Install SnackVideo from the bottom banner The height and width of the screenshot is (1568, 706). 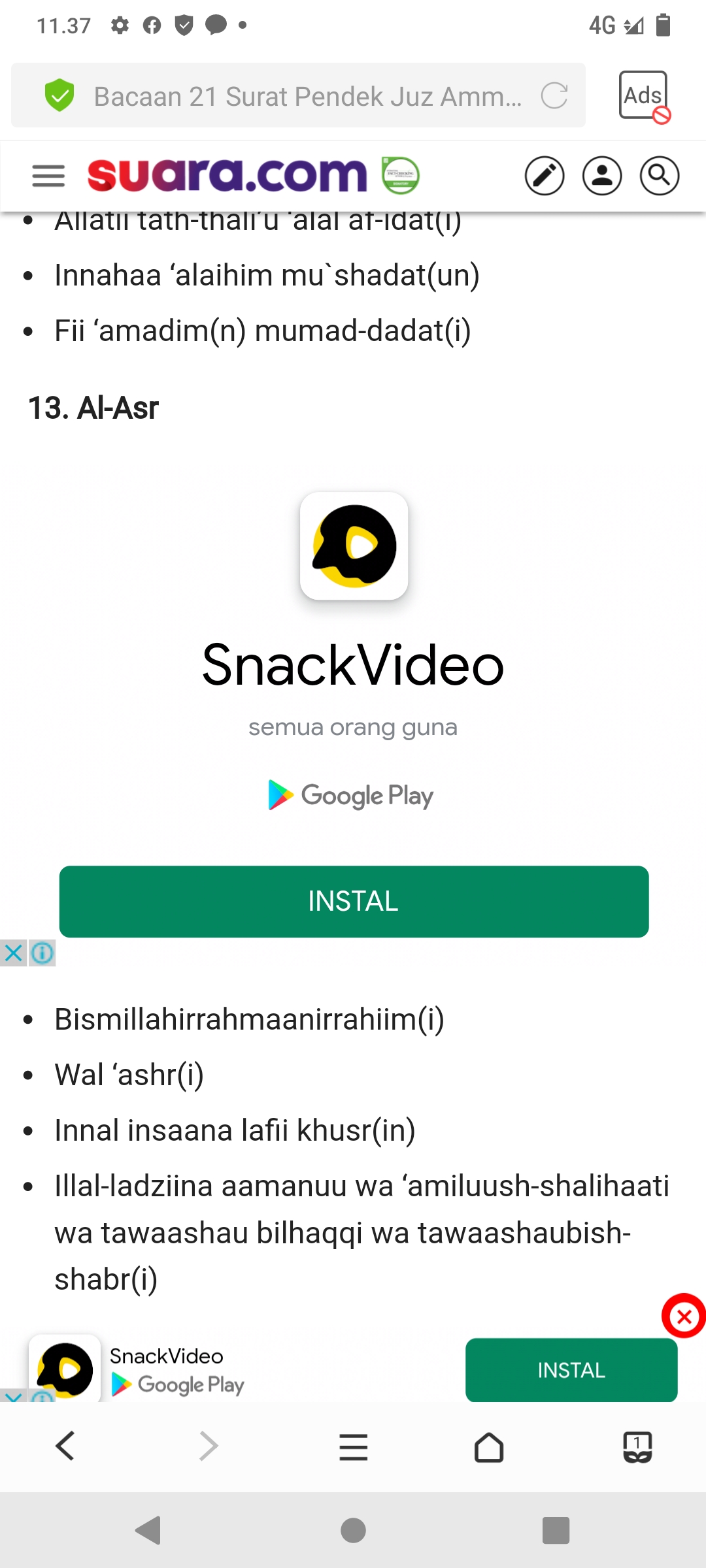pos(571,1369)
